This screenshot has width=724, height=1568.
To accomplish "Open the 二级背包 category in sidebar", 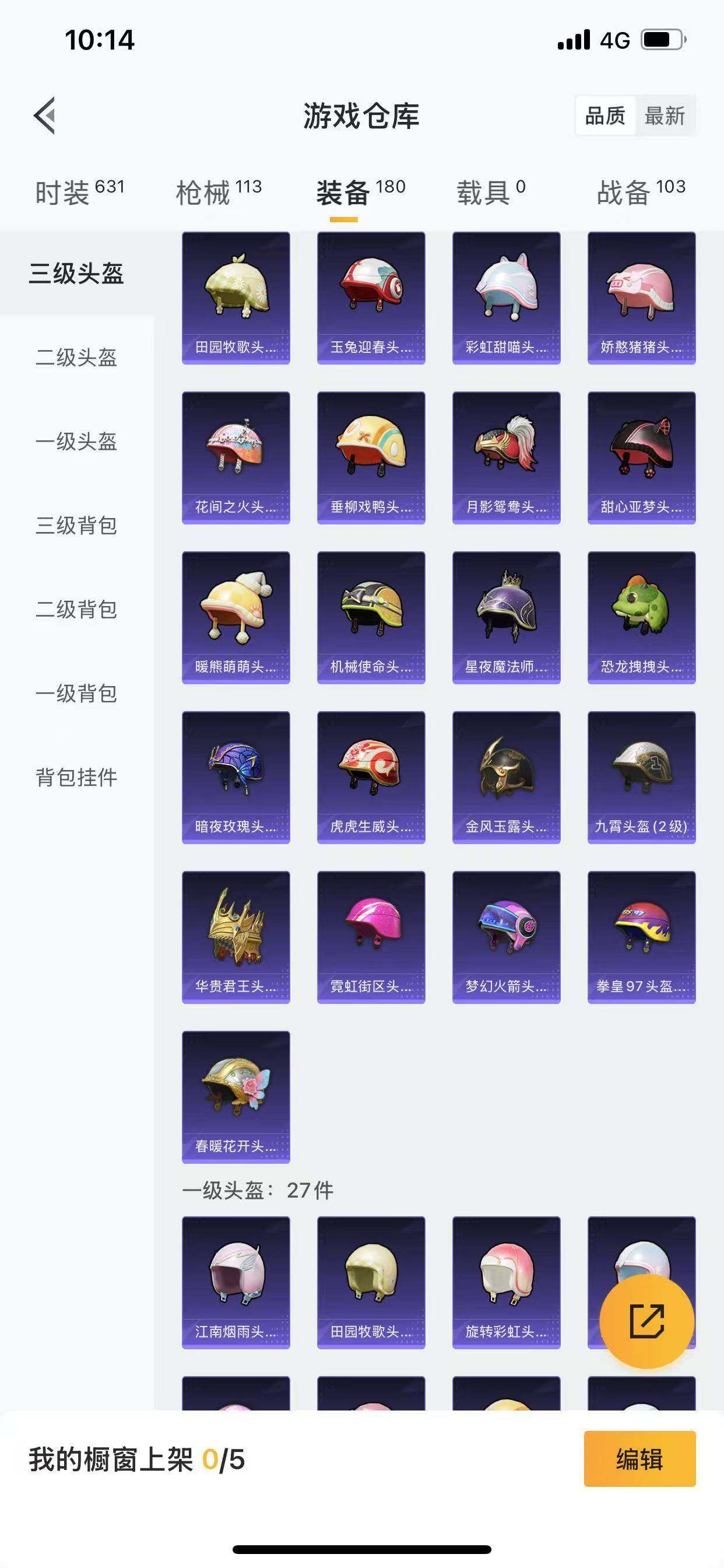I will pos(78,610).
